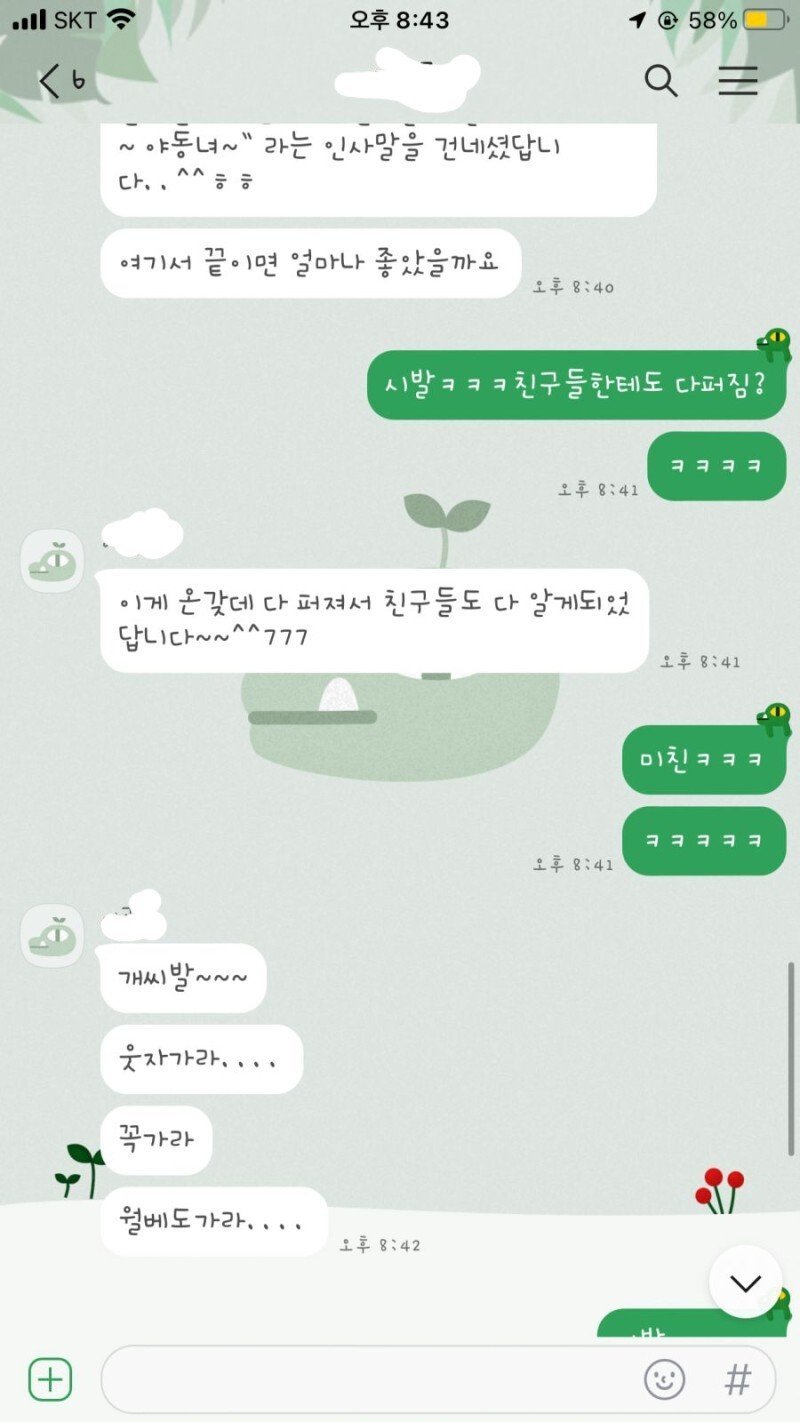
Task: Tap the green bubble saying 미친ㅋㅋㅋ
Action: click(x=703, y=758)
